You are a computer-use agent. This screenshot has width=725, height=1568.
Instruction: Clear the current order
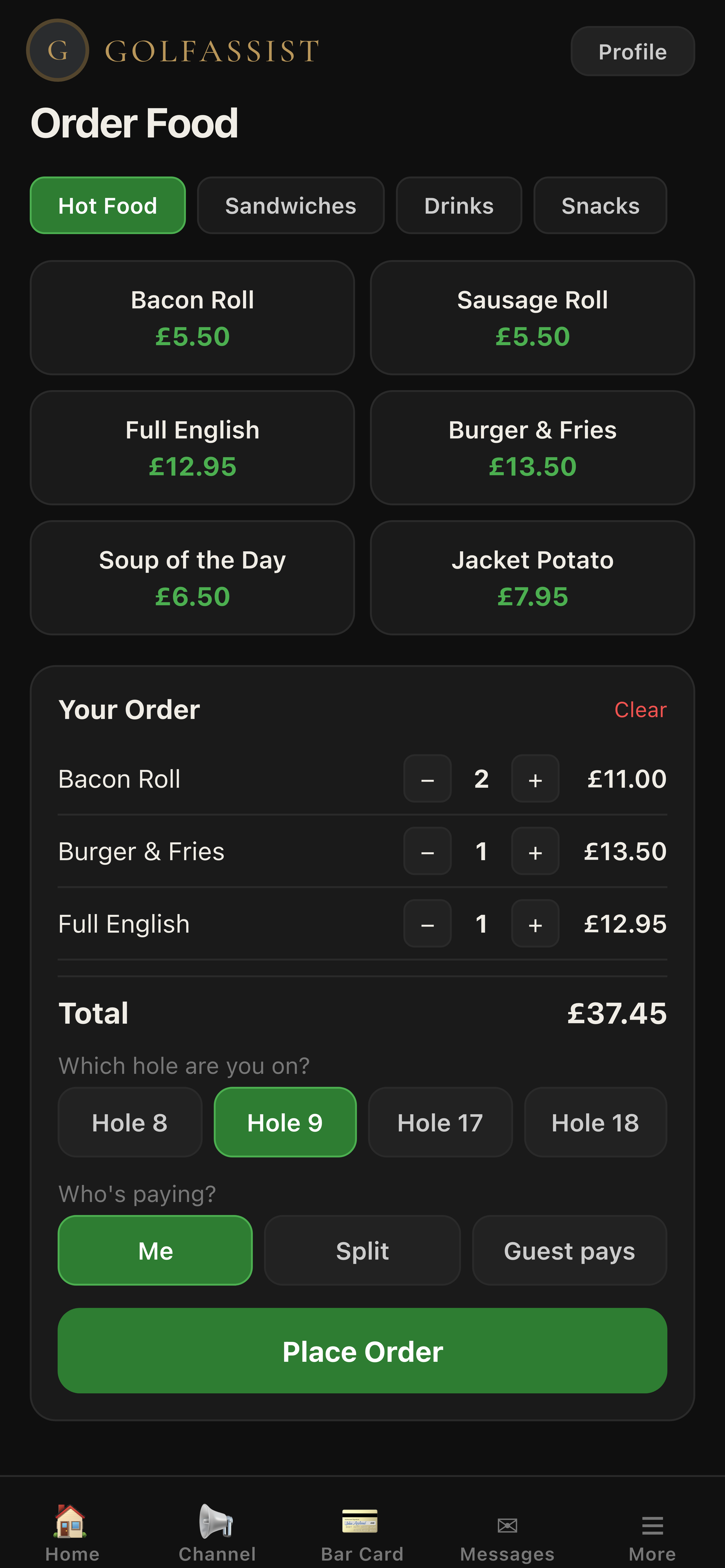point(640,709)
